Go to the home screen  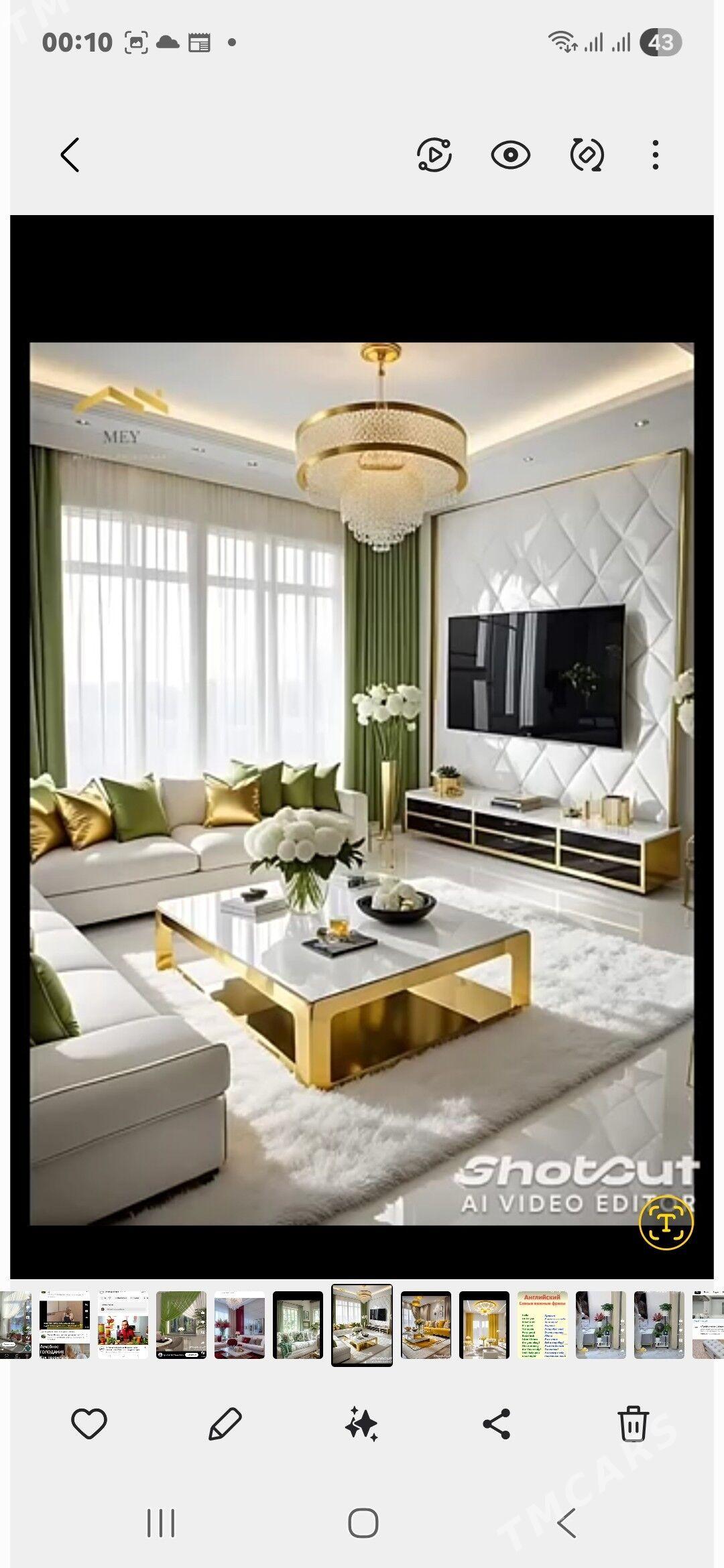pos(363,1524)
